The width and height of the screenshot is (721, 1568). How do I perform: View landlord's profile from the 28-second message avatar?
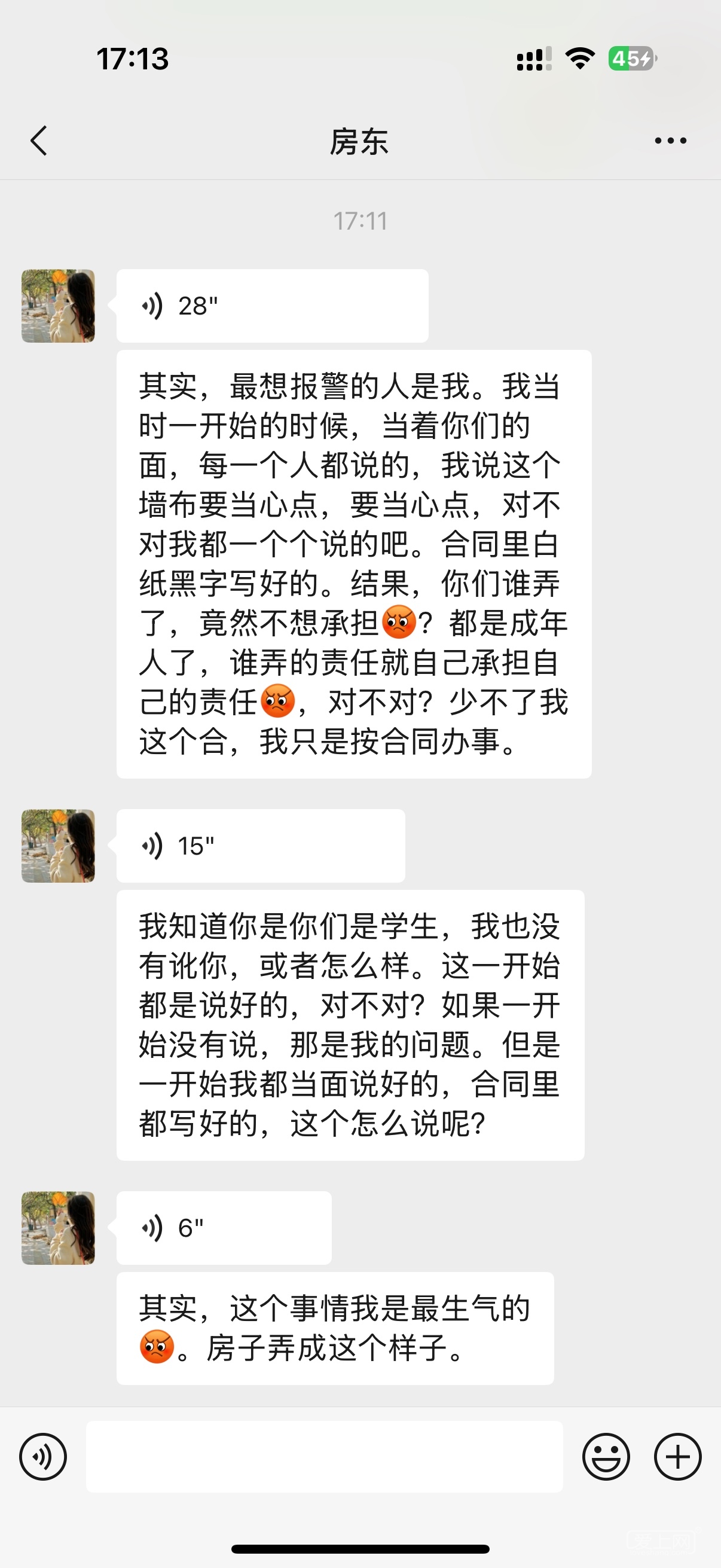click(x=59, y=306)
